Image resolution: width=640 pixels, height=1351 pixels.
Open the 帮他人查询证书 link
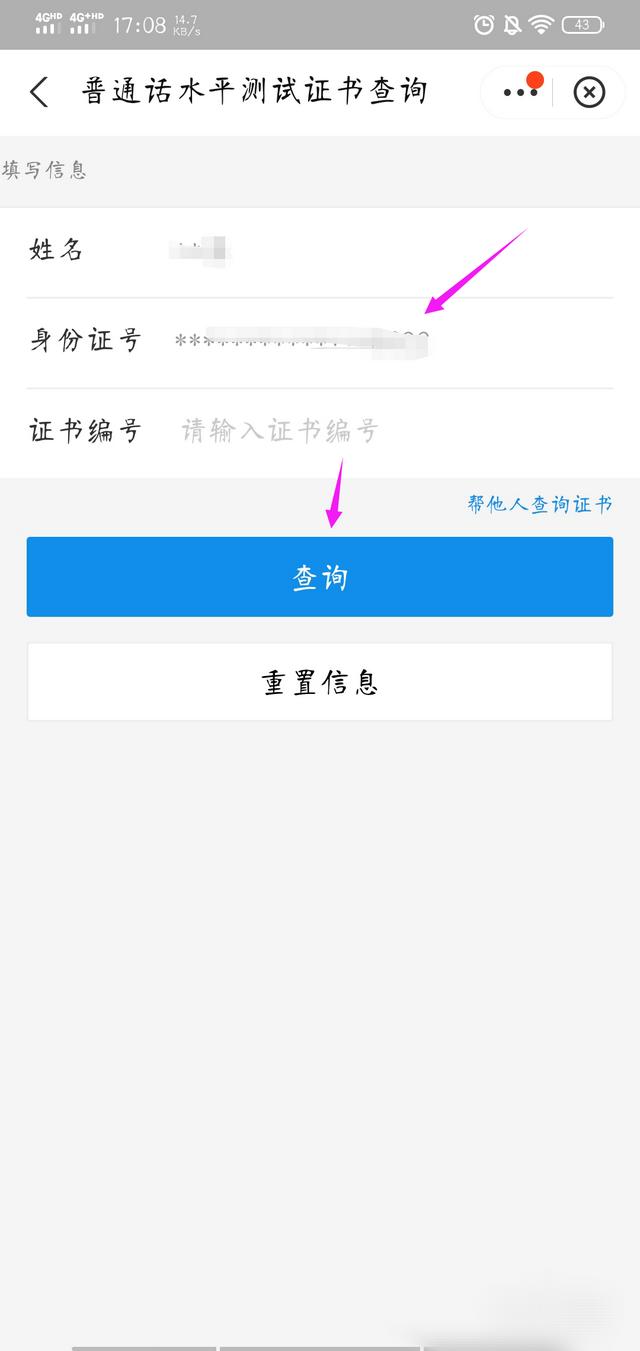[x=539, y=504]
